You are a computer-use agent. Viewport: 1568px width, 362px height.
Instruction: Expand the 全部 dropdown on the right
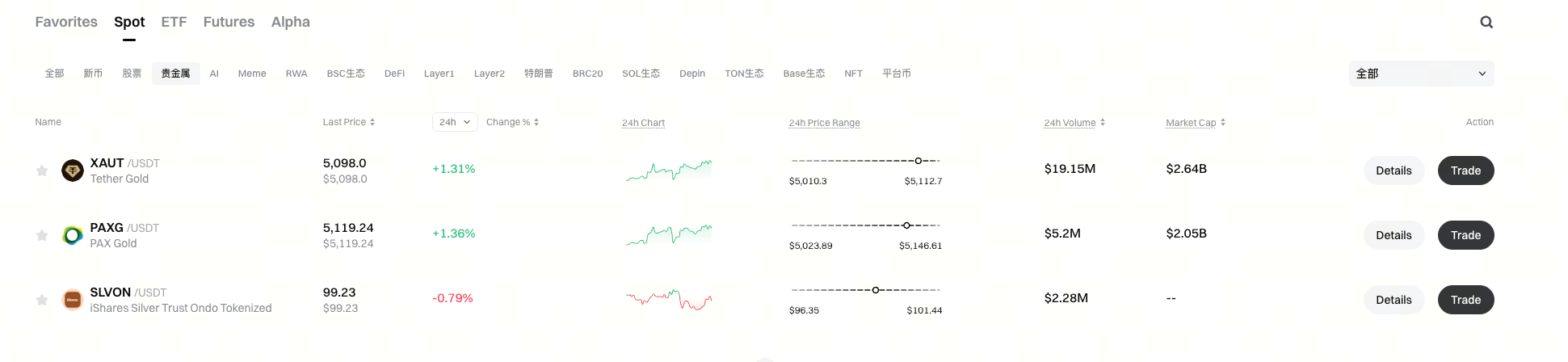(1420, 74)
